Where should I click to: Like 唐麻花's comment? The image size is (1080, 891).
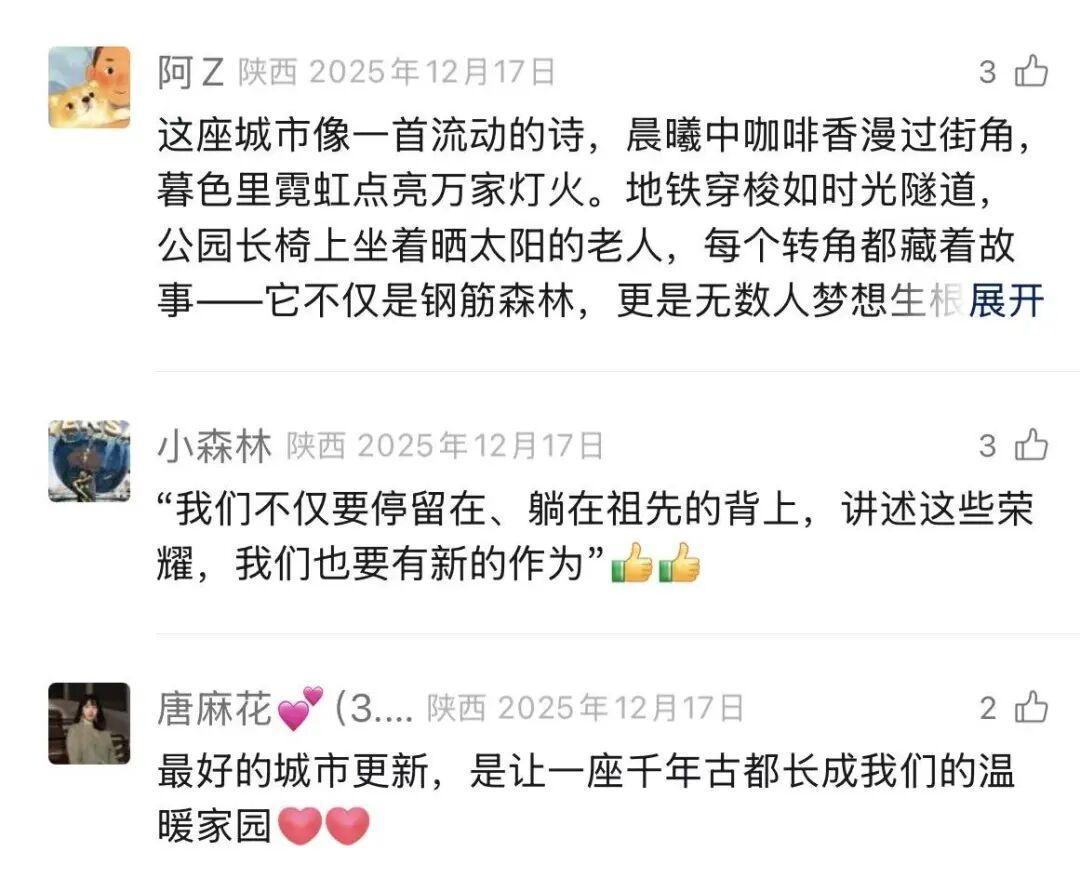tap(1031, 709)
